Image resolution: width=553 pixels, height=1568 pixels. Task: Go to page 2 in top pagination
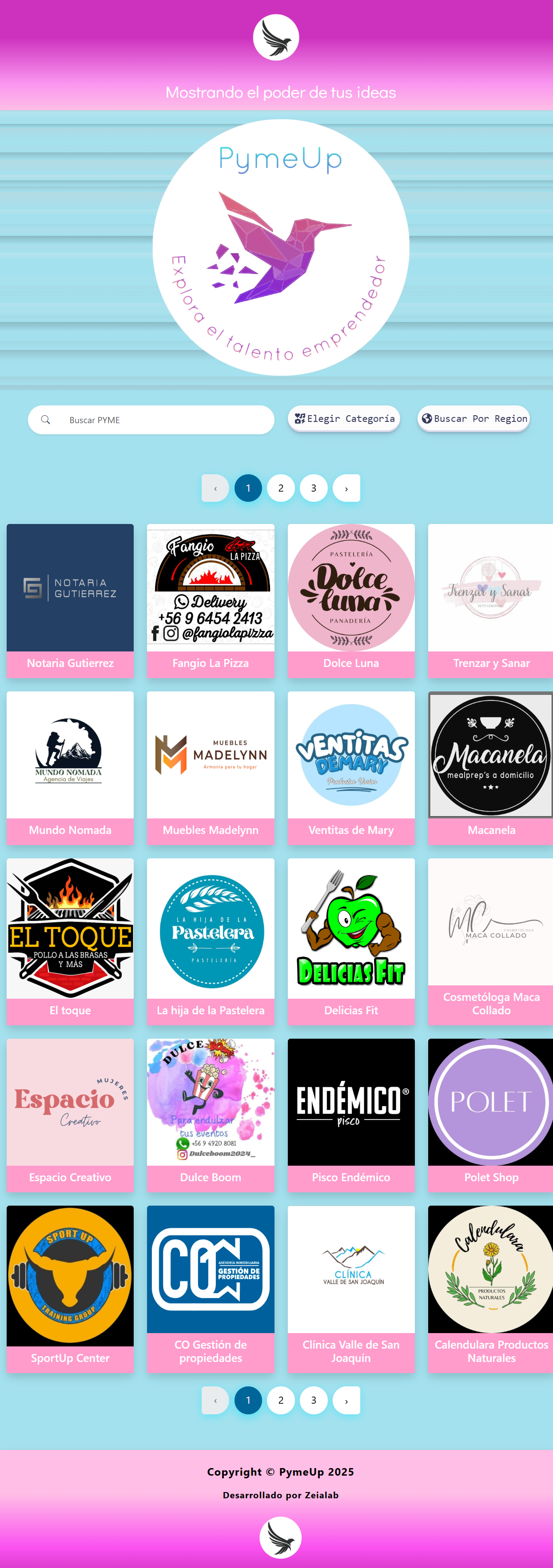[x=281, y=488]
